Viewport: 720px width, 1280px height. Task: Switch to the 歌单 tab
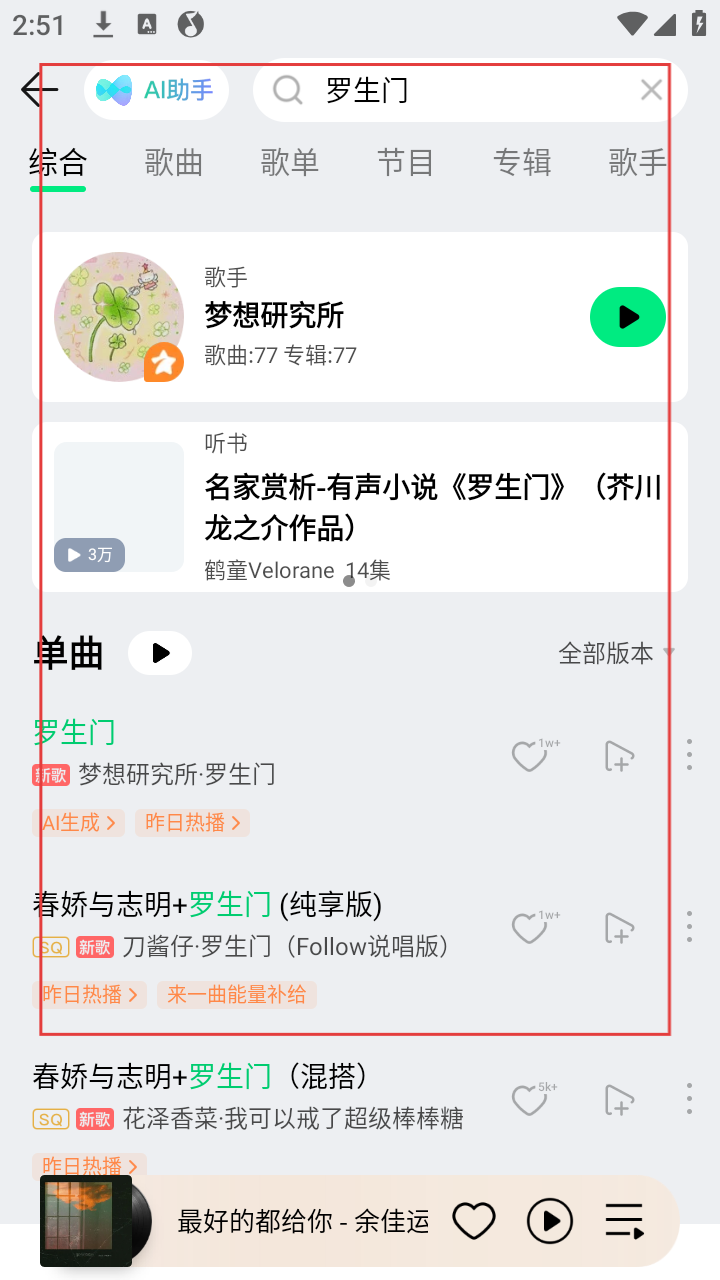point(290,162)
